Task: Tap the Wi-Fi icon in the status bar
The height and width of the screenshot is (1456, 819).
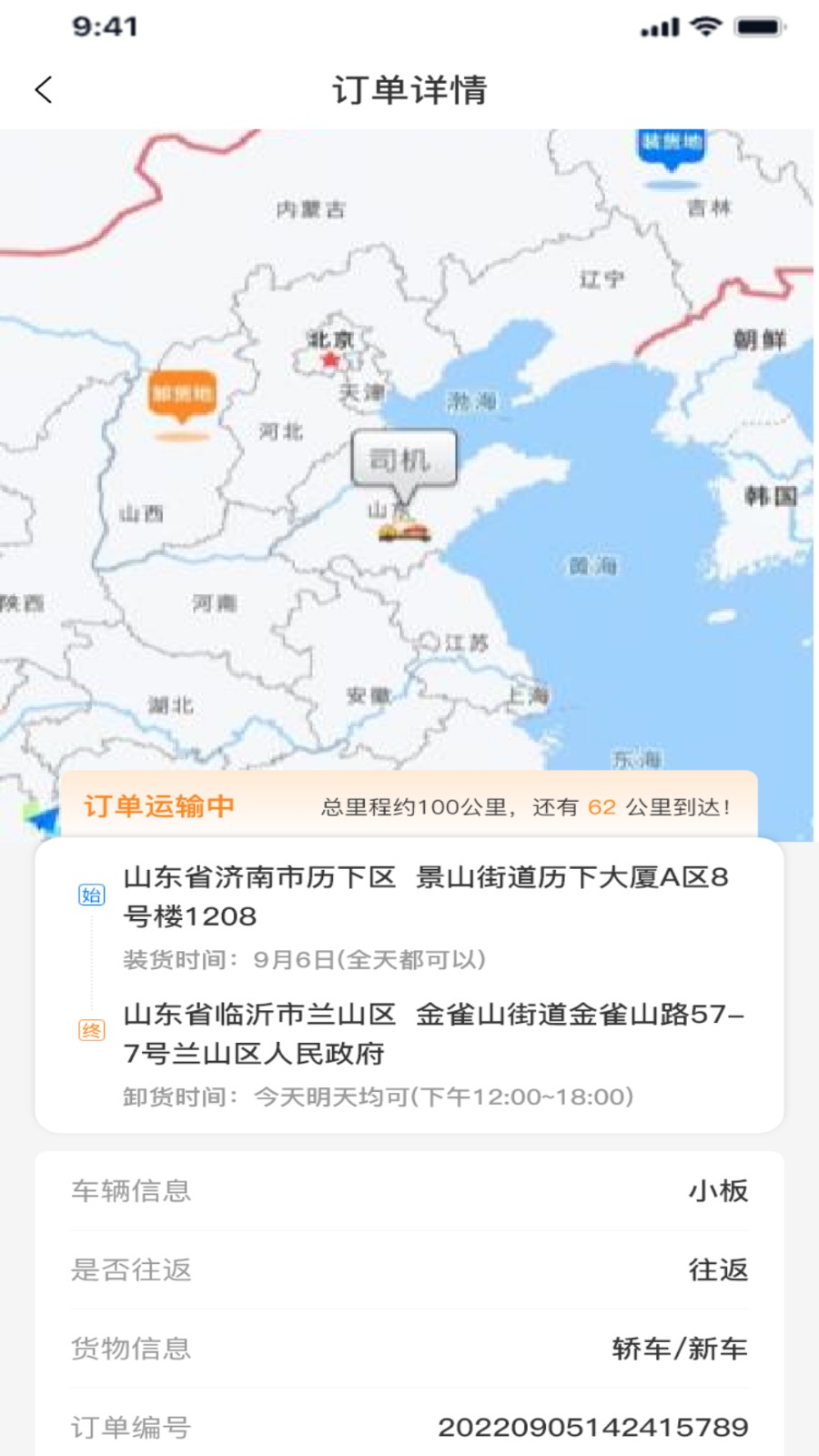Action: (703, 27)
